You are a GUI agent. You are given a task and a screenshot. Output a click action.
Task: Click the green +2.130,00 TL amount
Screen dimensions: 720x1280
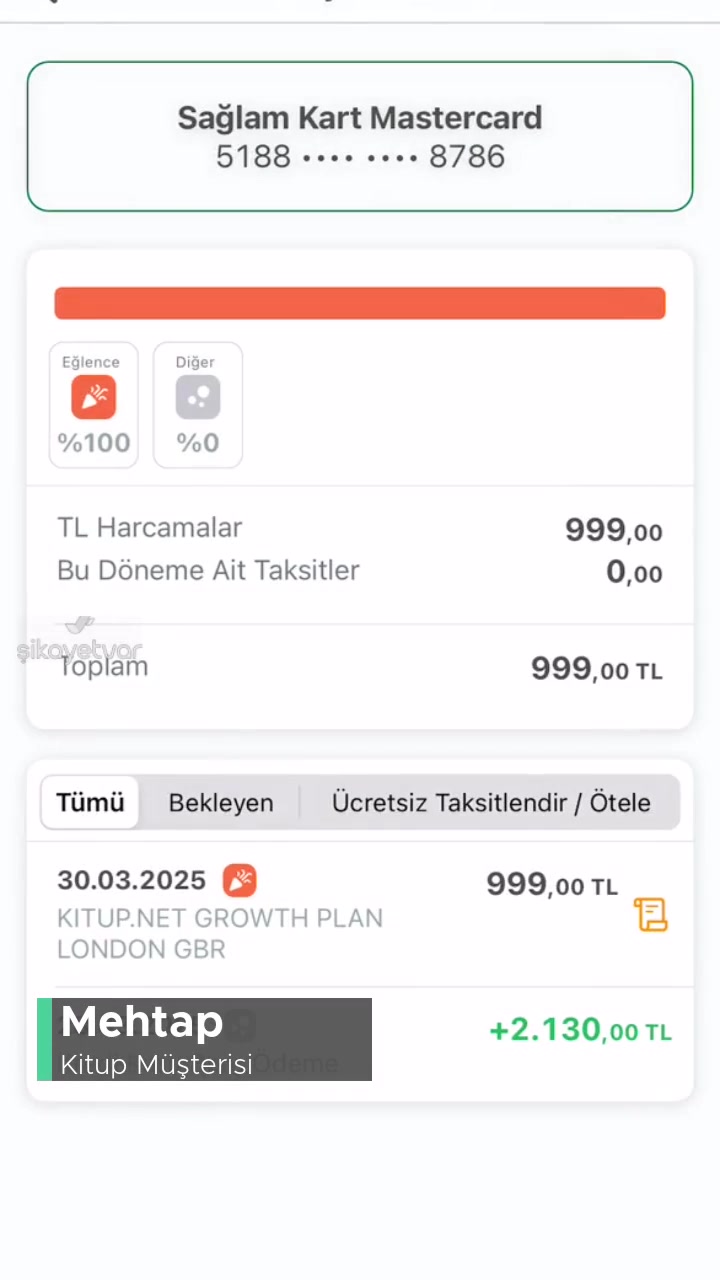point(580,1030)
